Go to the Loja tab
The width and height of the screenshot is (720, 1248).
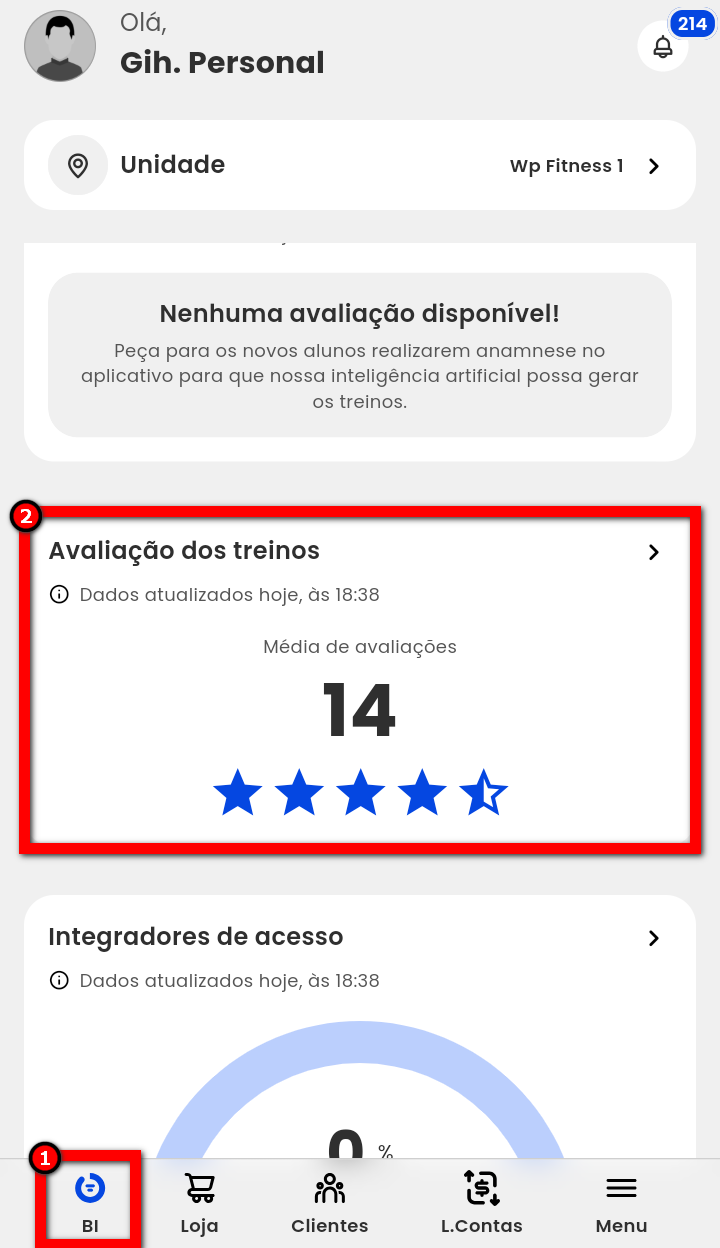(200, 1201)
